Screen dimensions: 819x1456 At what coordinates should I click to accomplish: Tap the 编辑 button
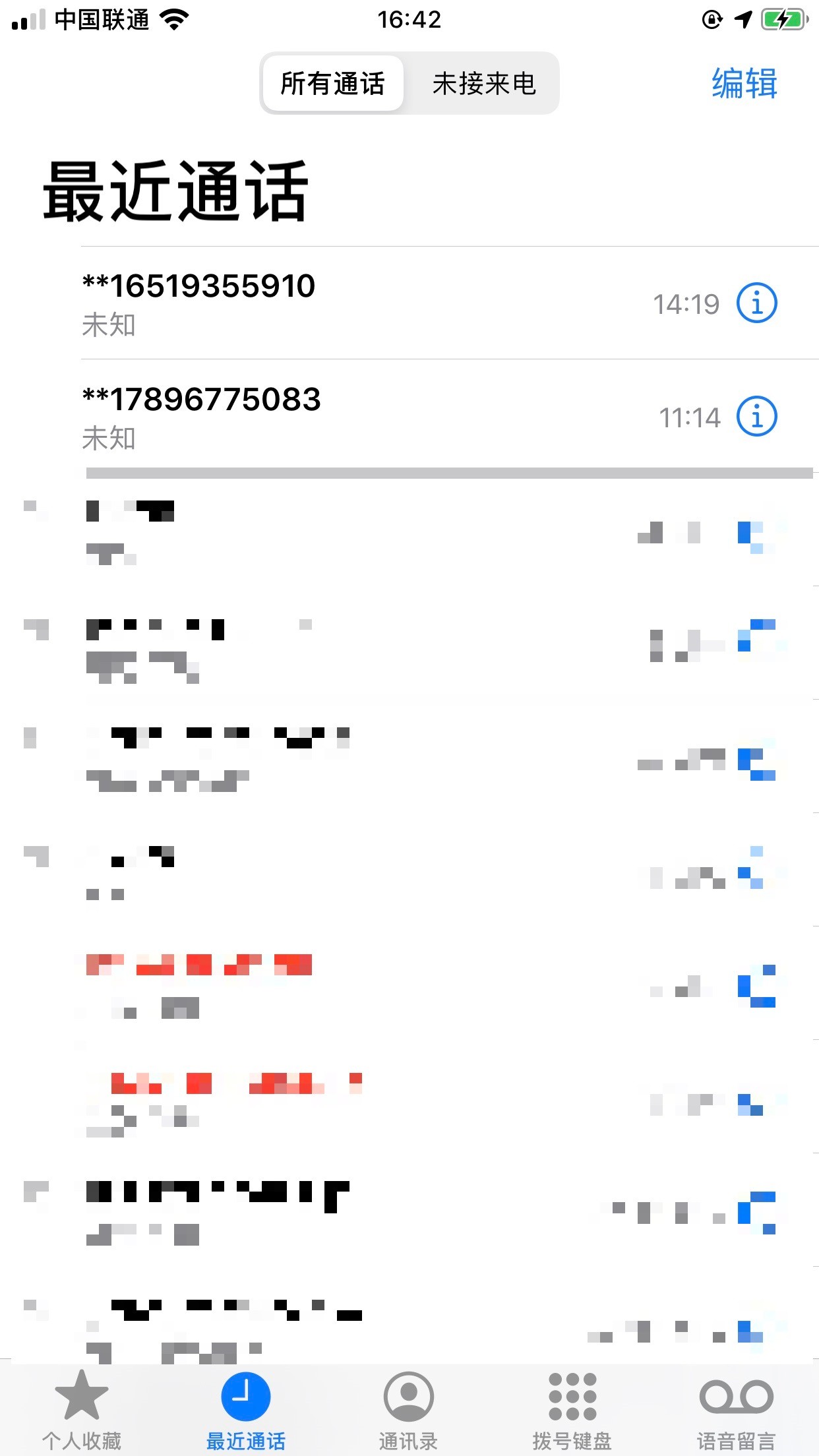[744, 84]
